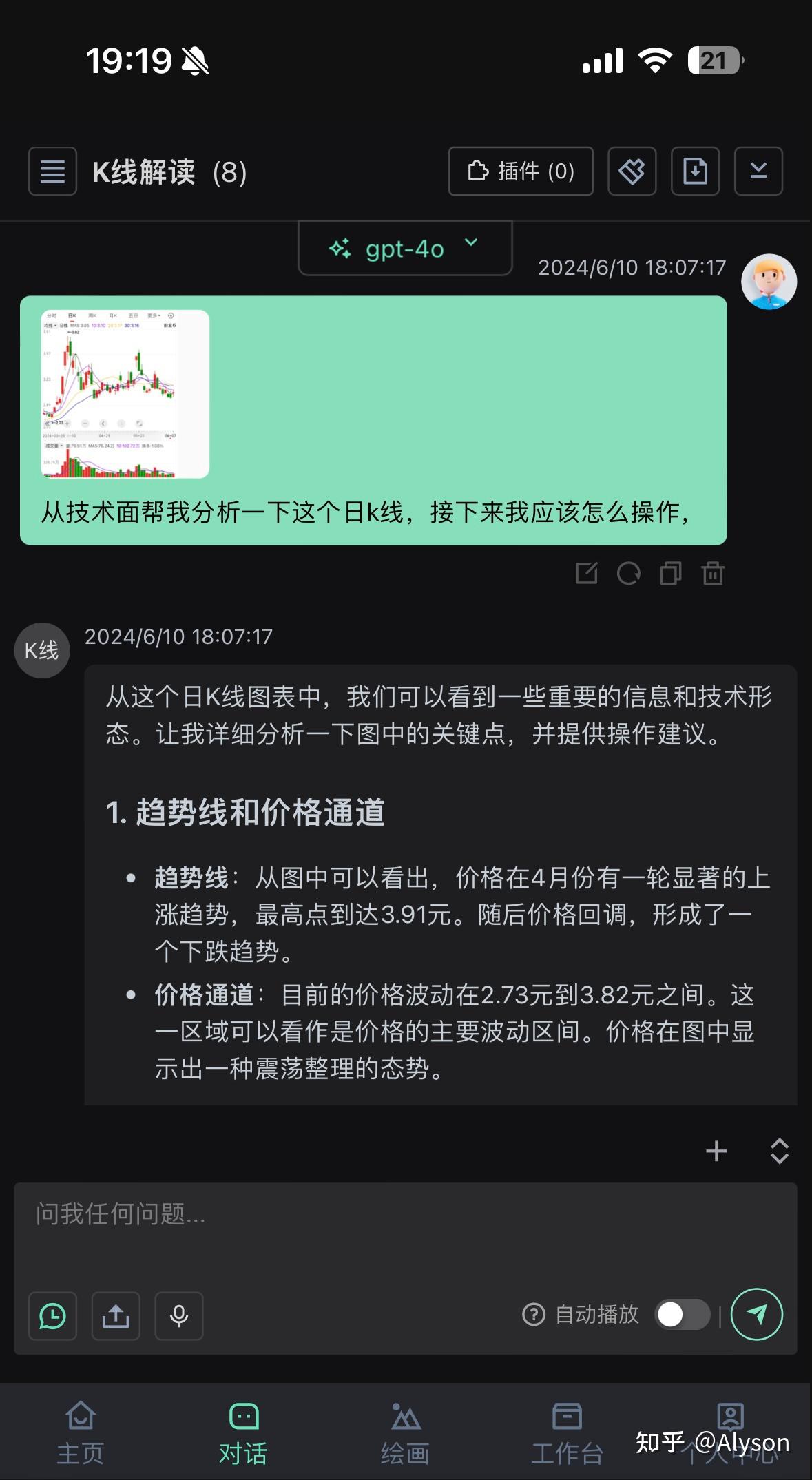
Task: Open the gpt-4o model selector dropdown
Action: (x=405, y=249)
